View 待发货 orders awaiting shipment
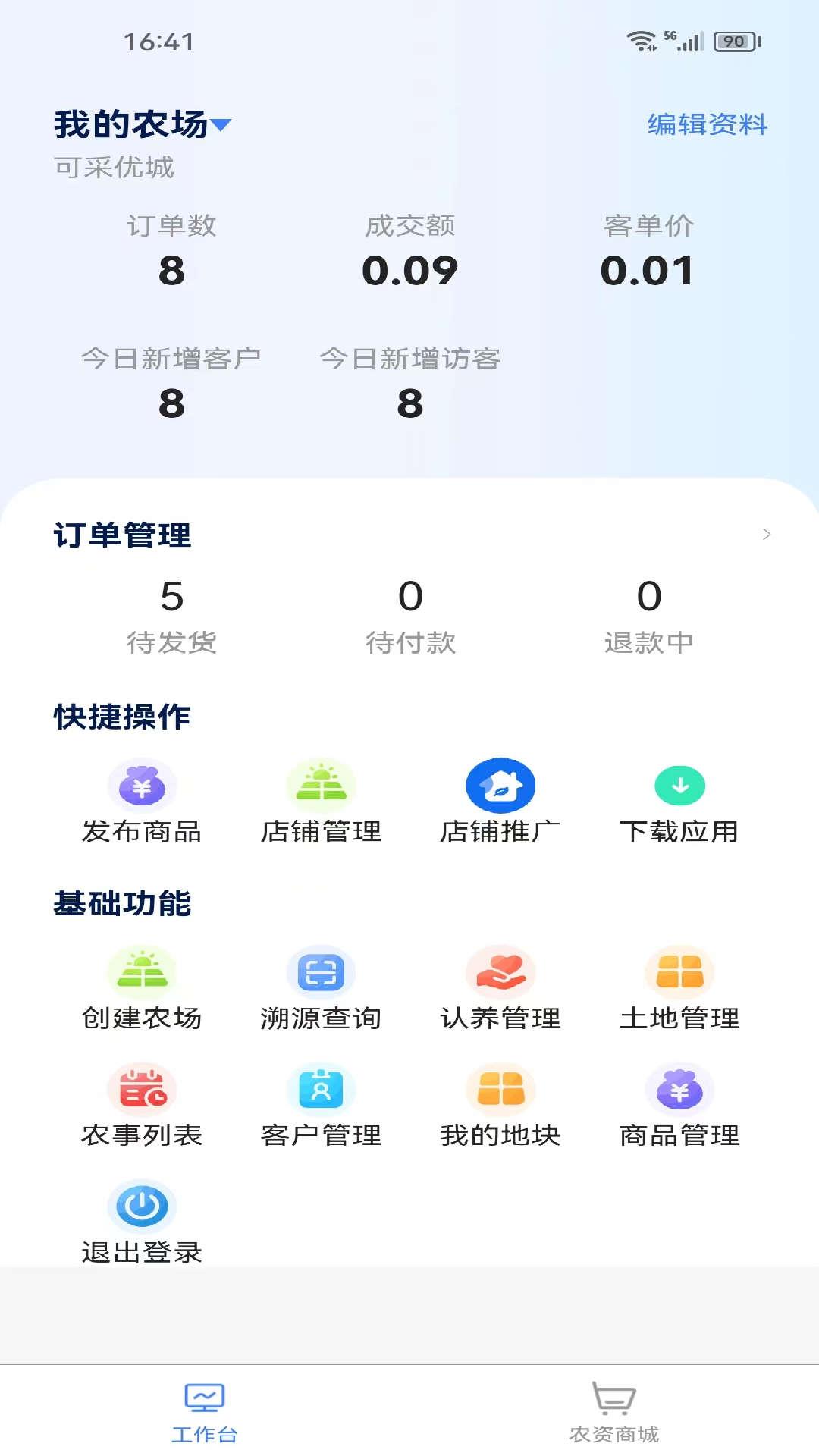Screen dimensions: 819x1456 click(x=171, y=616)
